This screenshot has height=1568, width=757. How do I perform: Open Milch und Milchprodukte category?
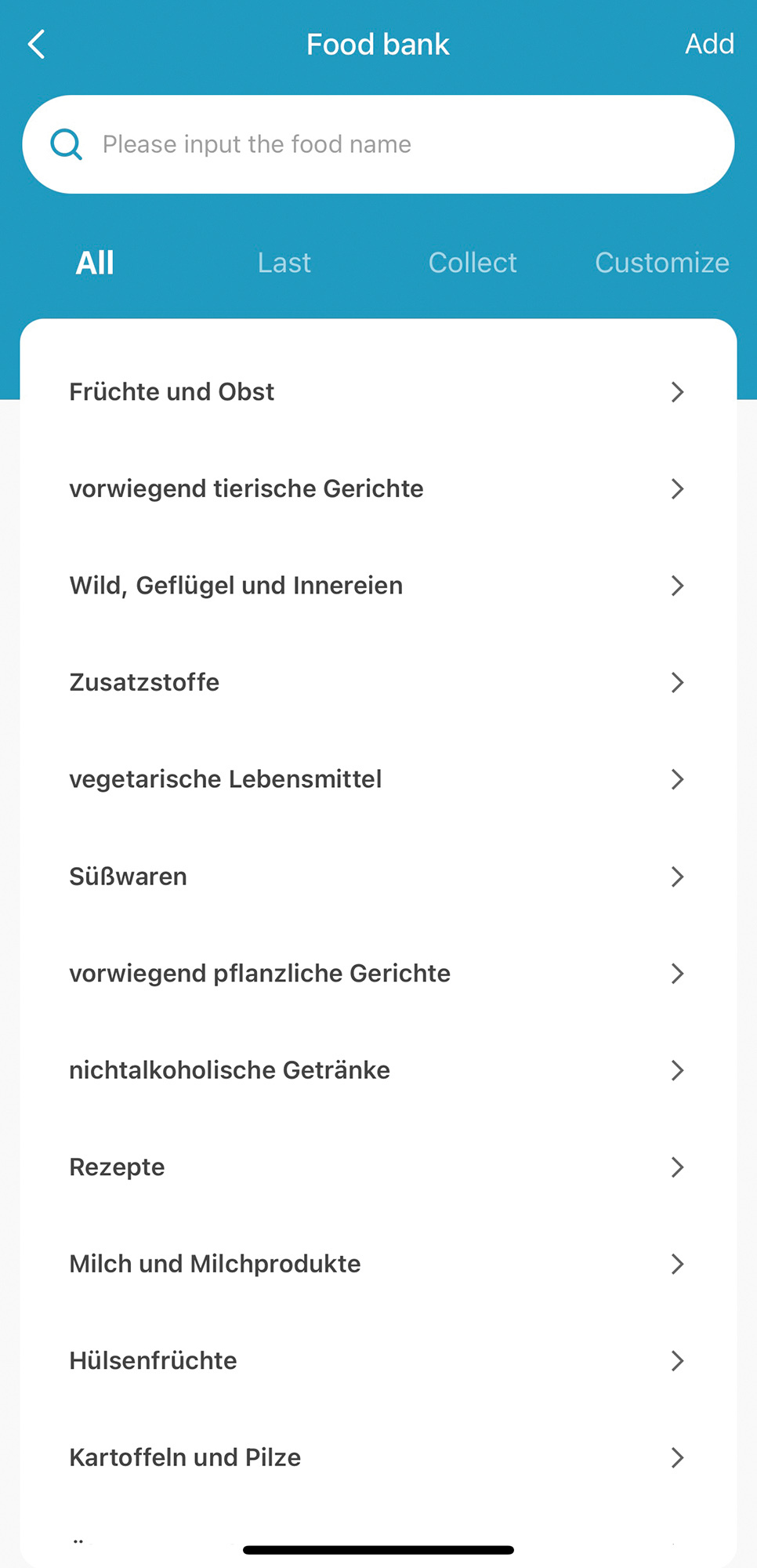378,1264
